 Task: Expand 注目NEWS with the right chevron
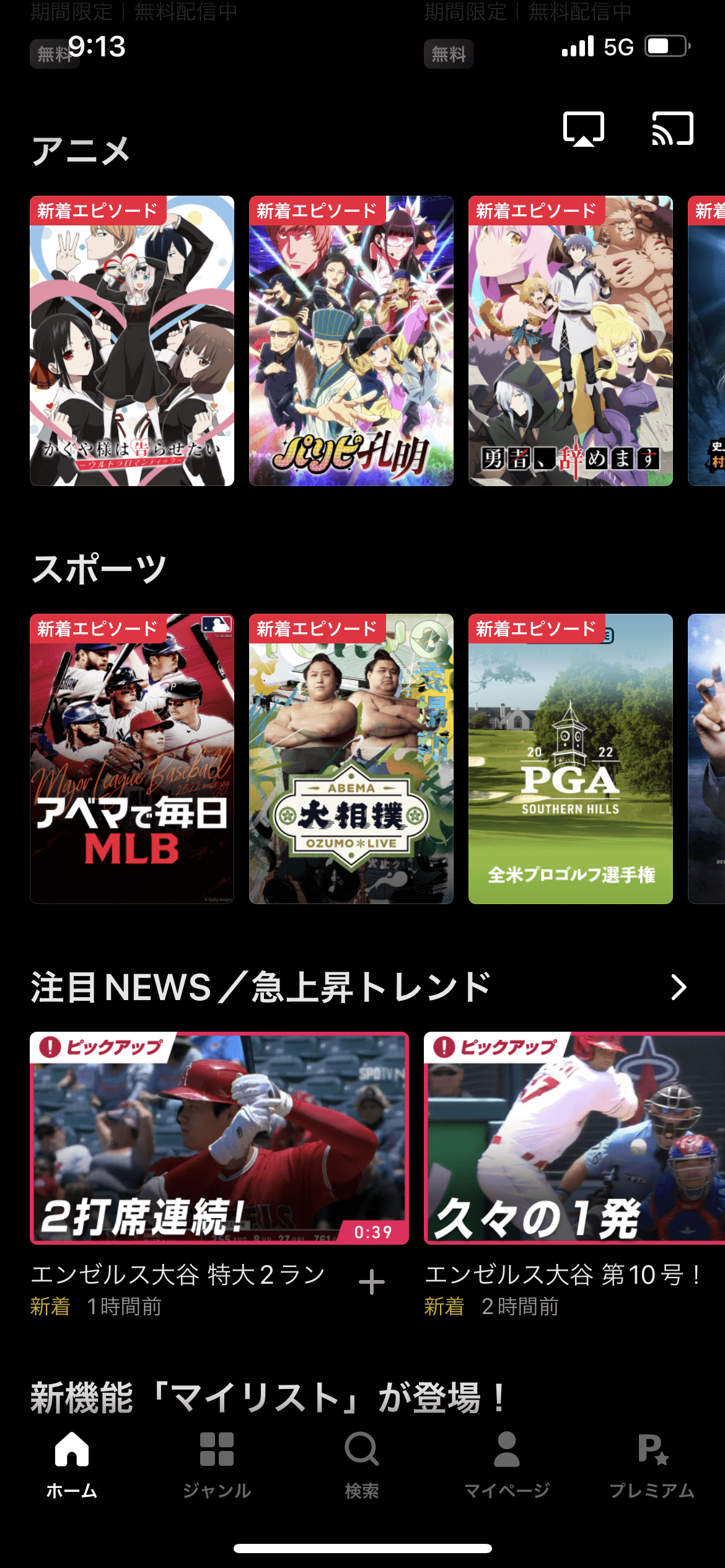[680, 986]
